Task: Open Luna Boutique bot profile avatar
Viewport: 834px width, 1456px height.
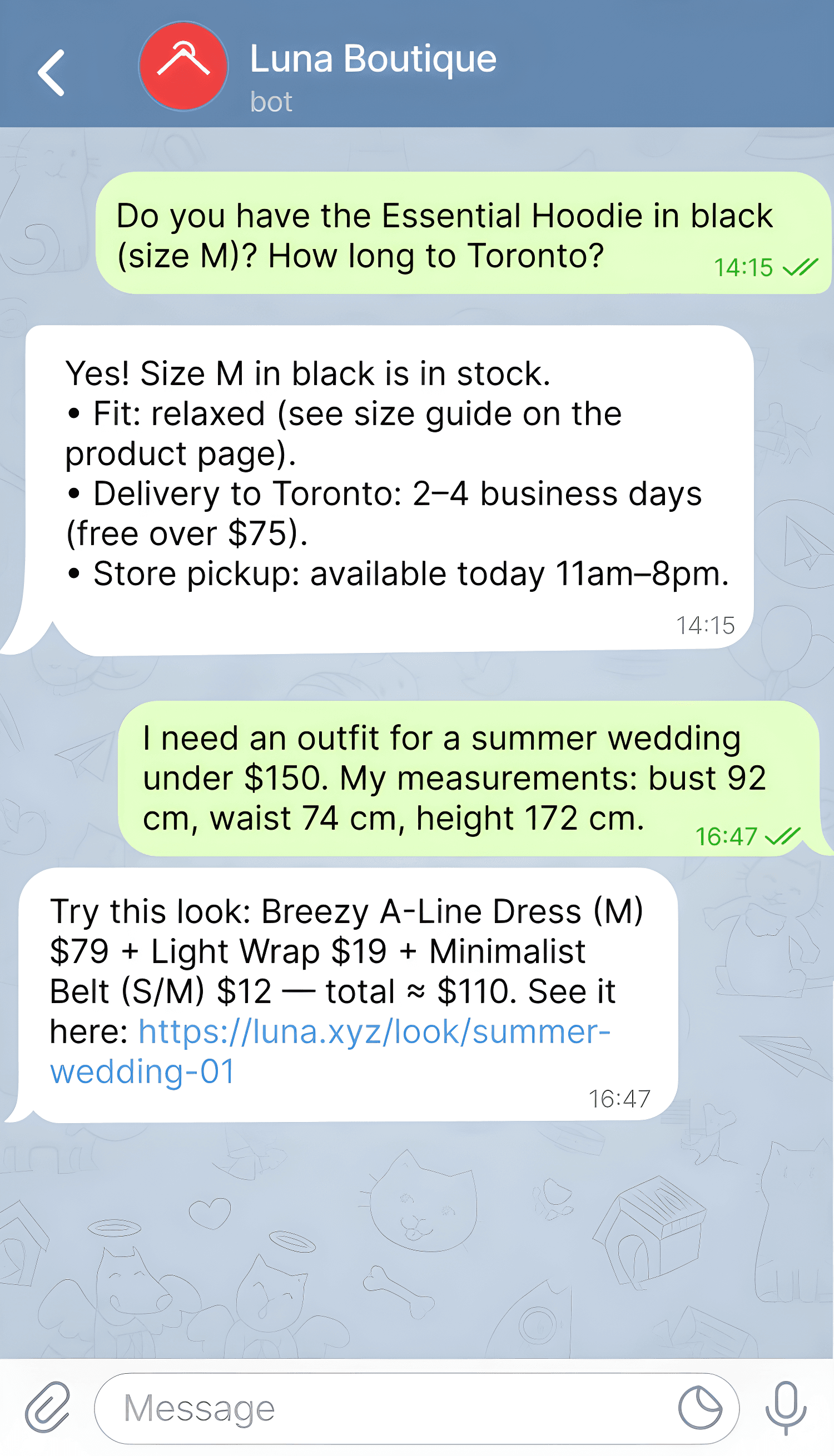Action: [x=183, y=66]
